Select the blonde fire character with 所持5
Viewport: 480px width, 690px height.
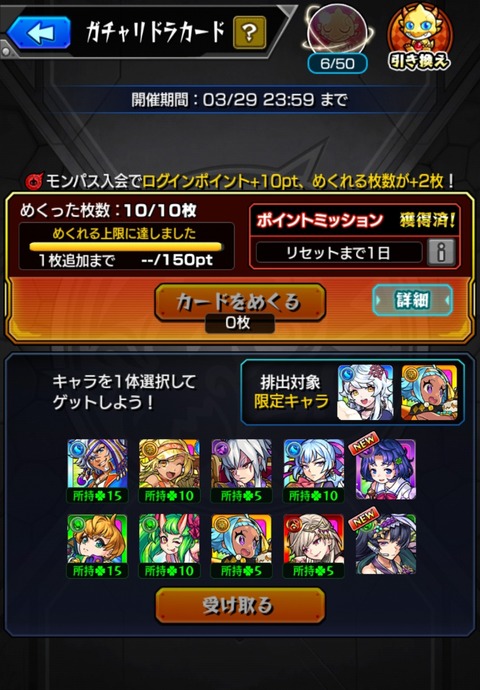[x=313, y=546]
